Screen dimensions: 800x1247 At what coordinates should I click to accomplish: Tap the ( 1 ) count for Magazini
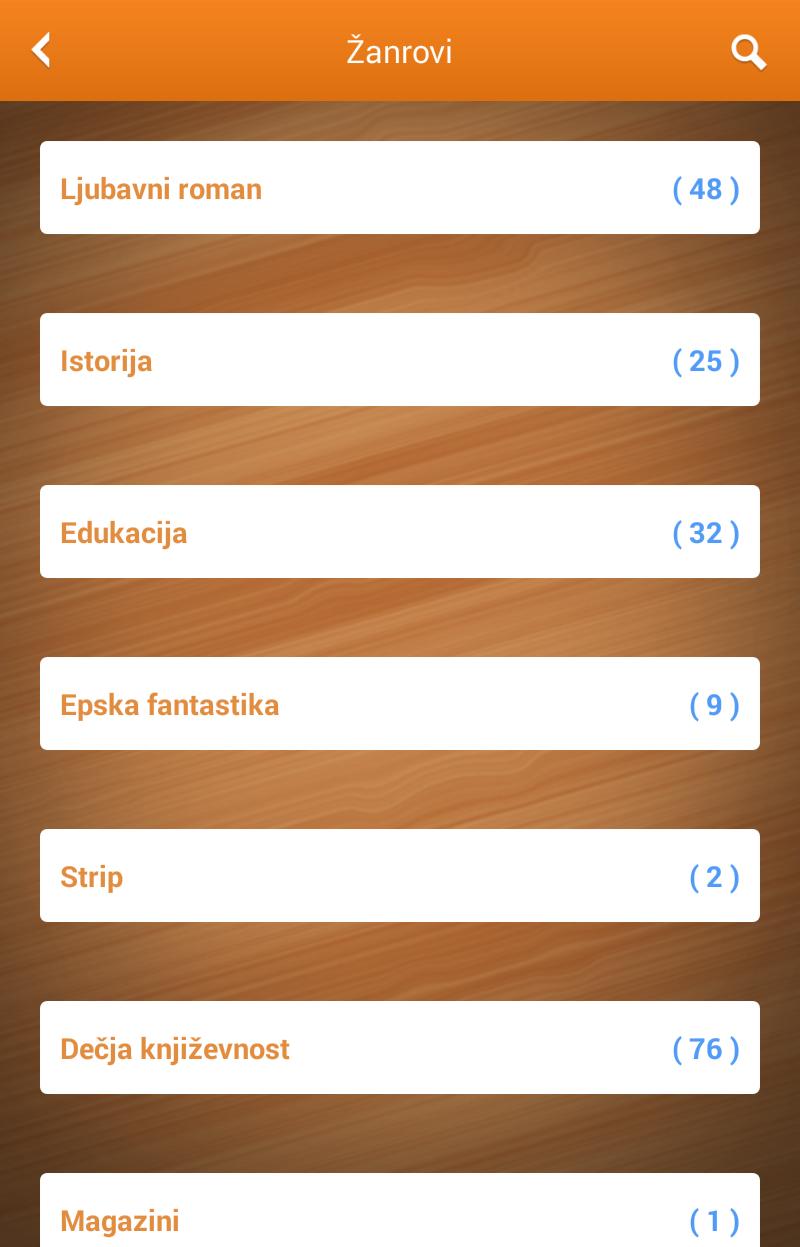point(712,1220)
